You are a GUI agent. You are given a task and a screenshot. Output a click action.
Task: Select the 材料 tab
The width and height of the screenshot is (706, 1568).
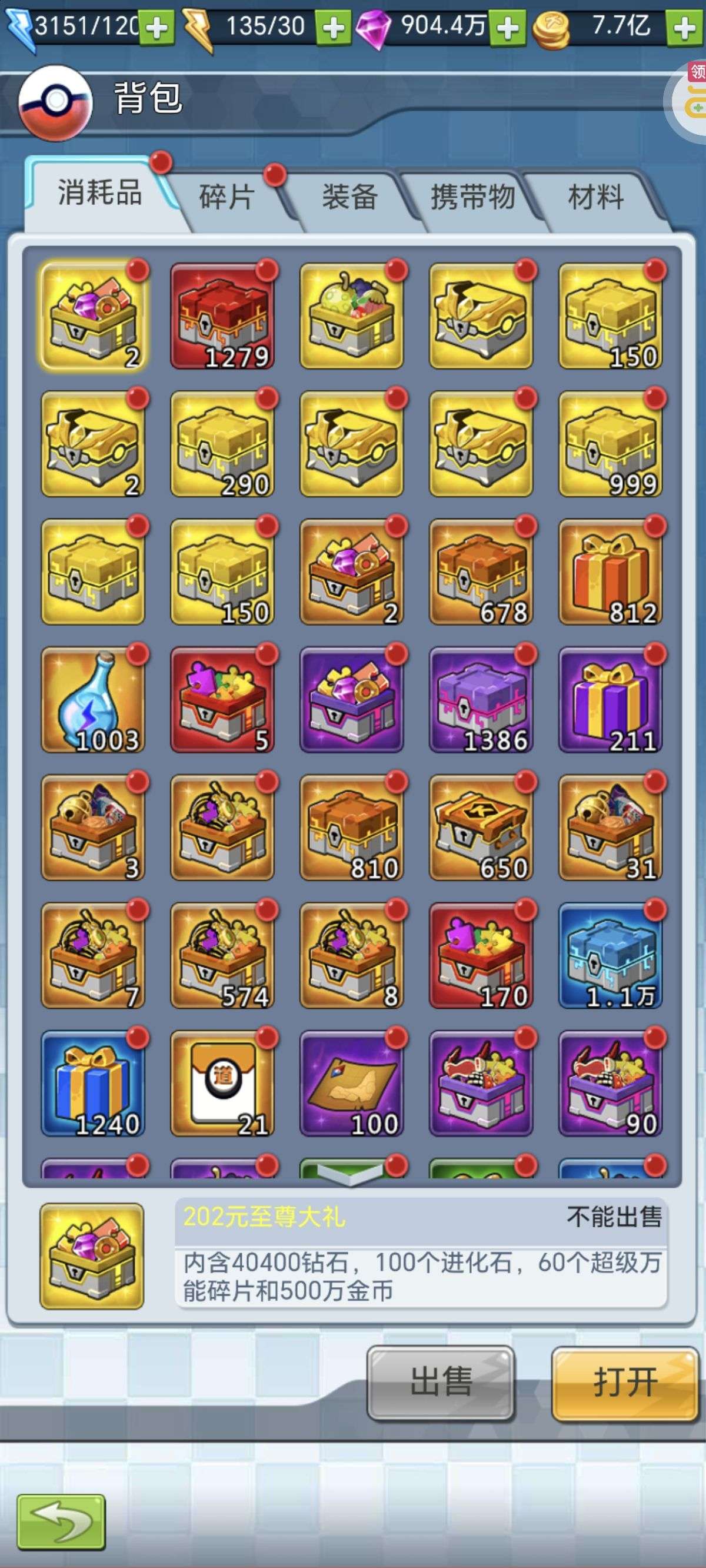(595, 198)
